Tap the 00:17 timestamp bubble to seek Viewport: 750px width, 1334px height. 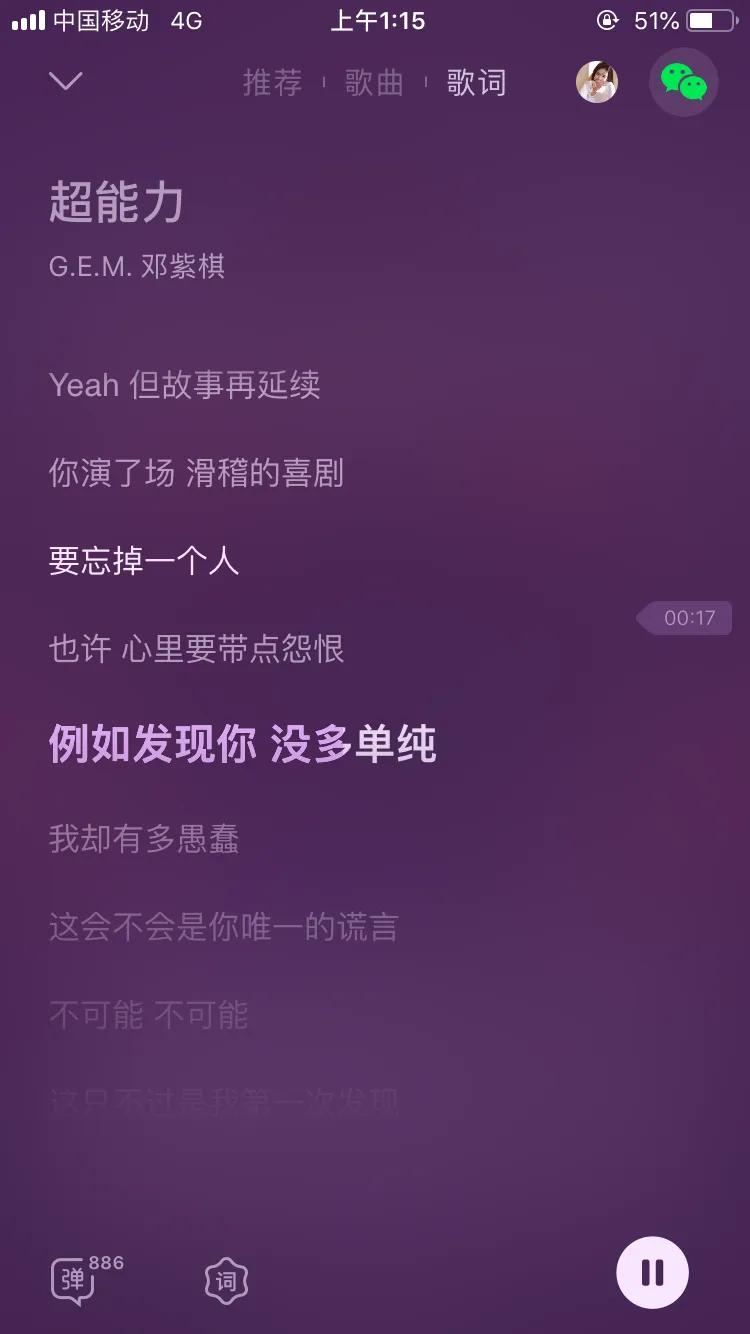click(686, 618)
